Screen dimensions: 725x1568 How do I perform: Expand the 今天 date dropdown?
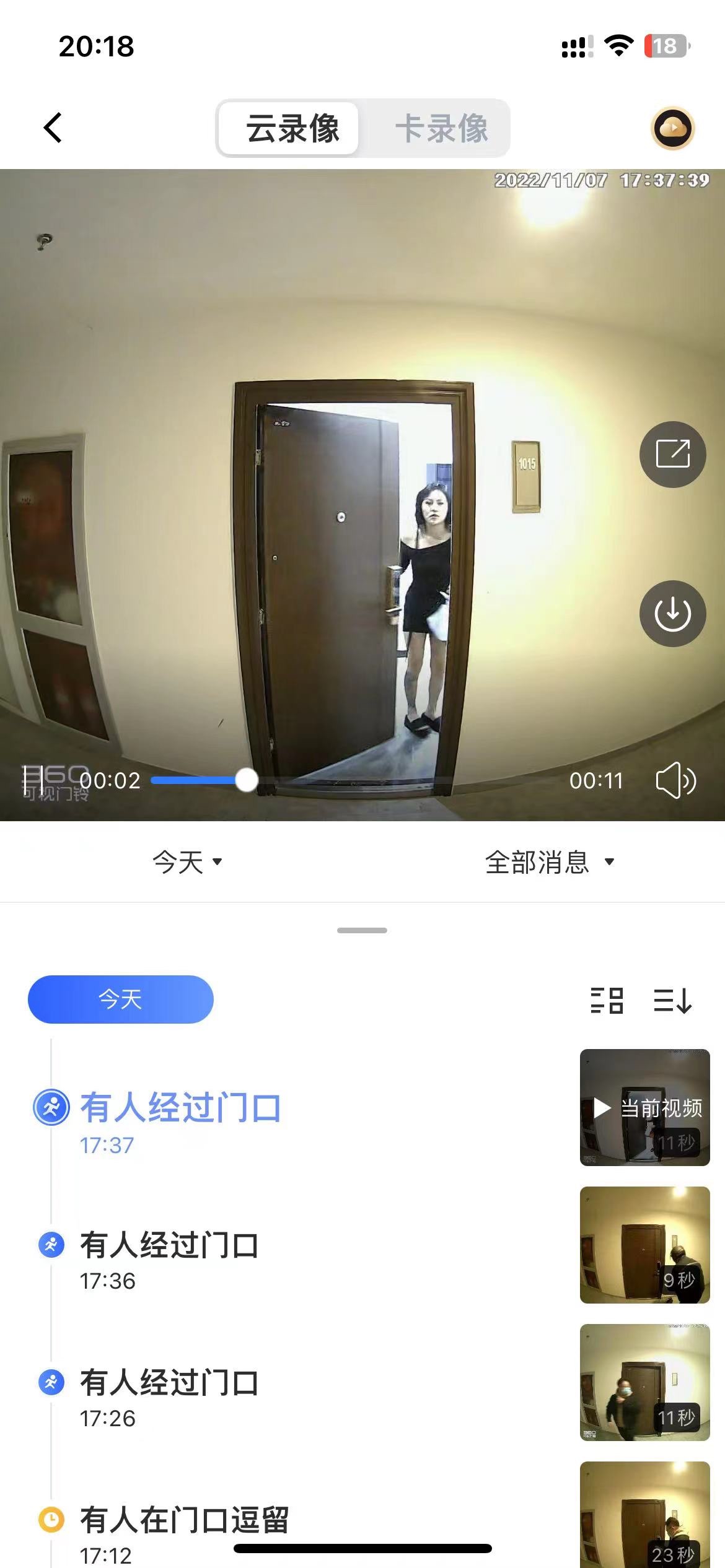pyautogui.click(x=187, y=861)
